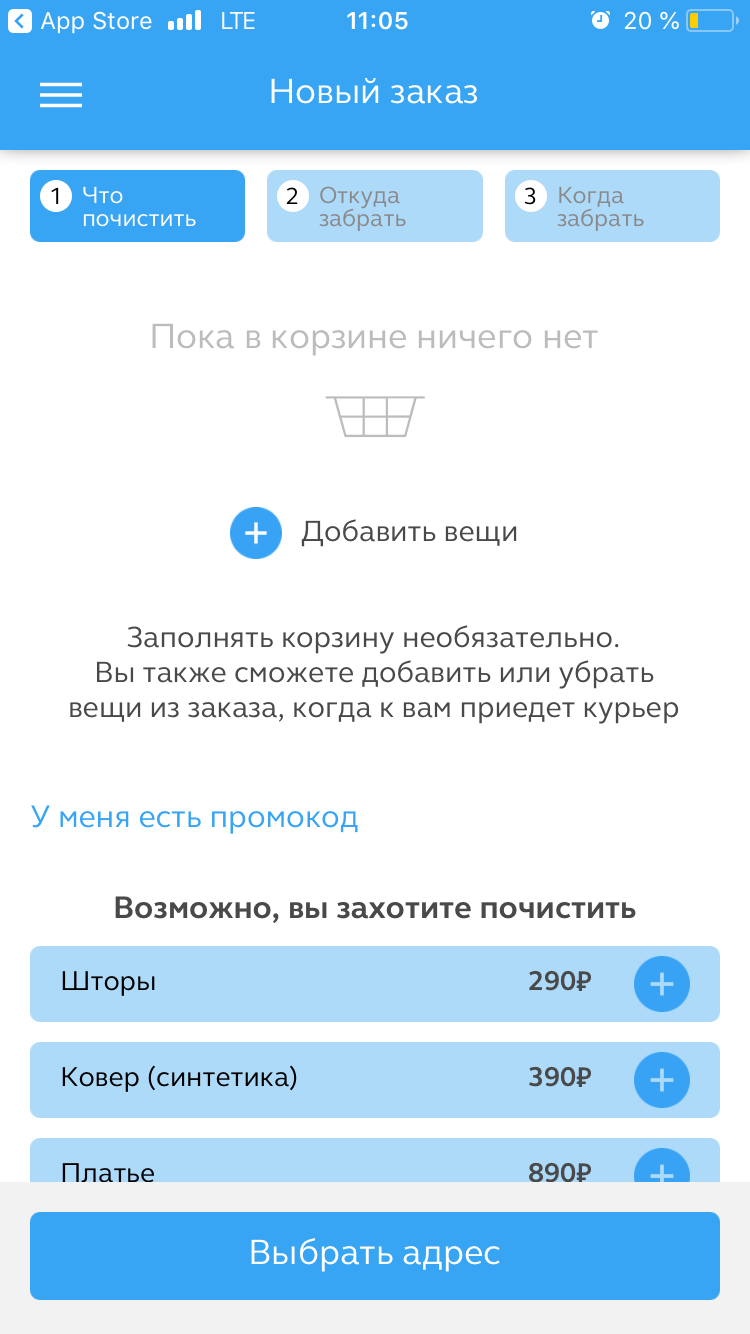This screenshot has width=750, height=1334.
Task: Open the hamburger menu
Action: pyautogui.click(x=61, y=94)
